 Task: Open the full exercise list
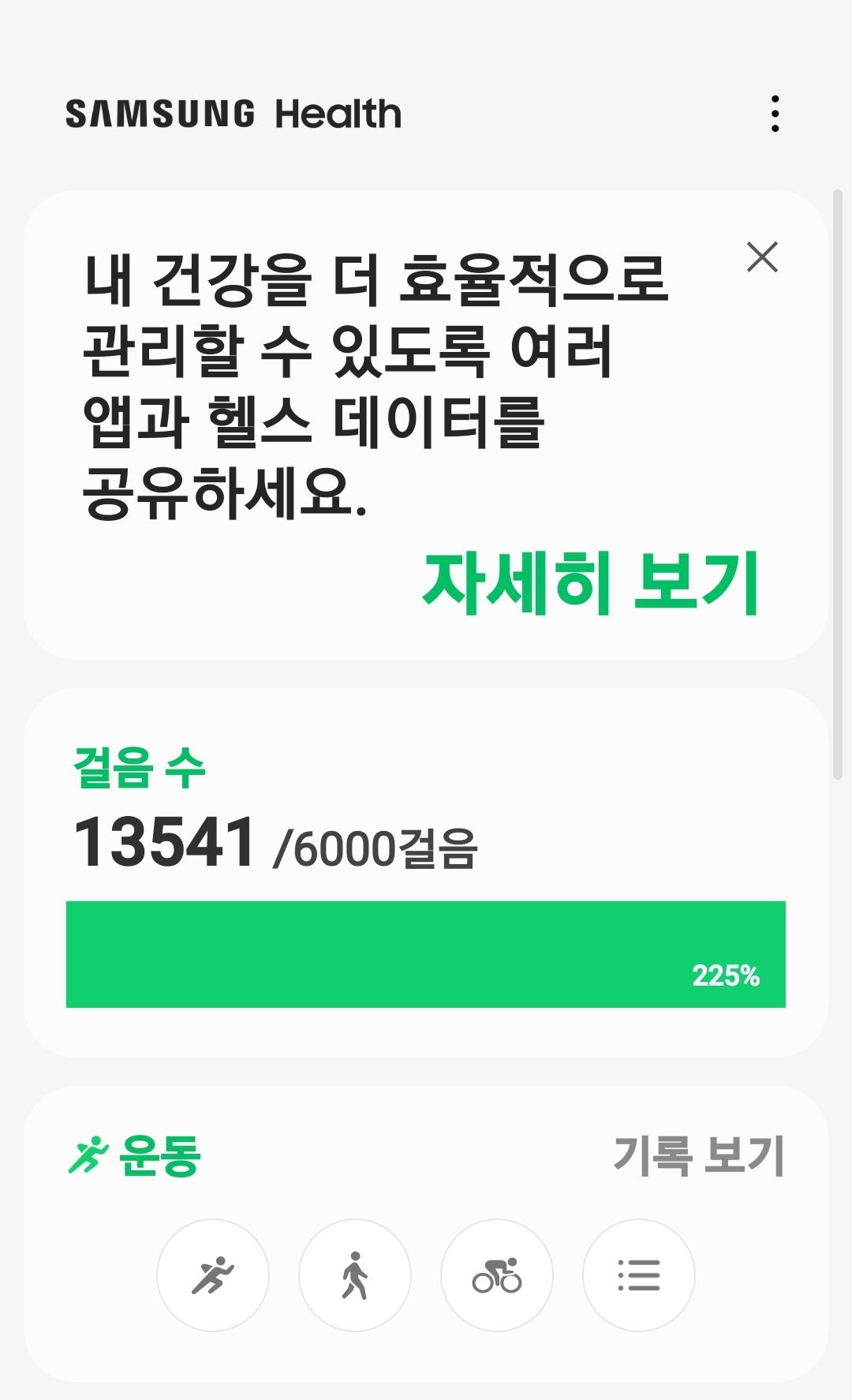coord(639,1275)
